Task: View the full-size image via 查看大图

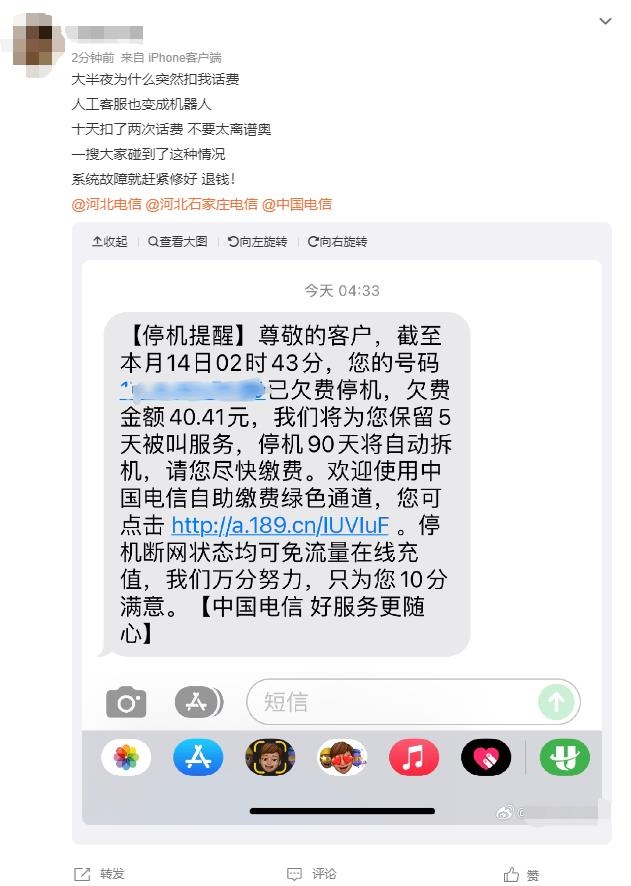Action: [x=178, y=242]
